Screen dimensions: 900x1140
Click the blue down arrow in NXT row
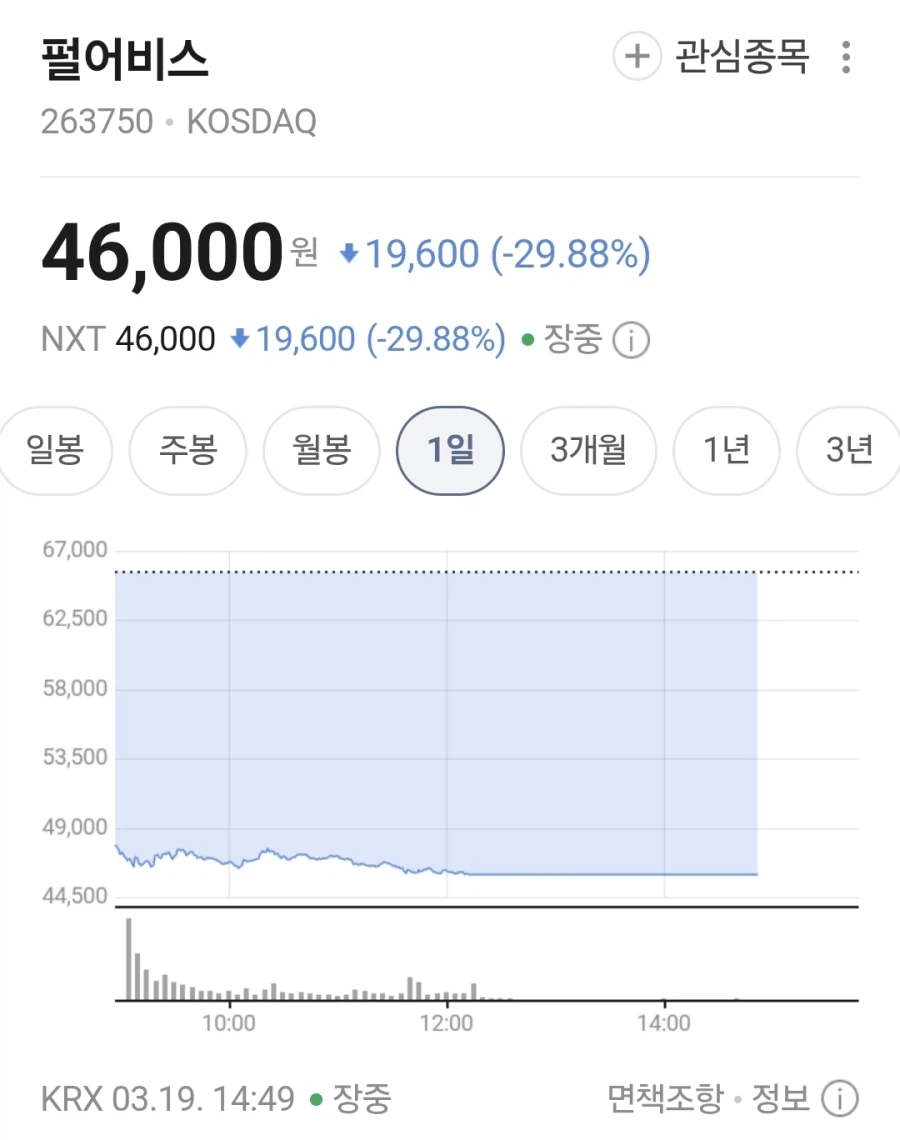point(242,340)
